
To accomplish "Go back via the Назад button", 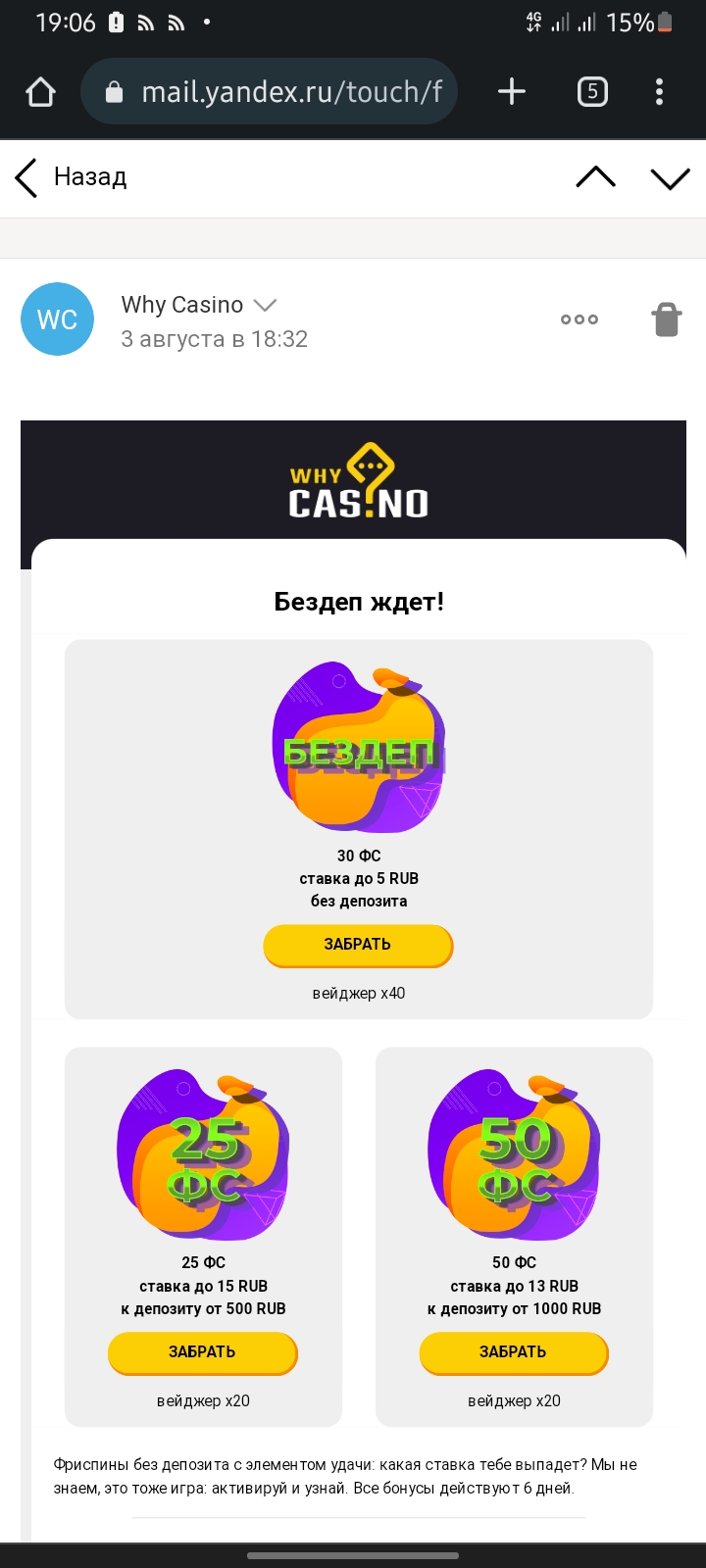I will (x=71, y=177).
